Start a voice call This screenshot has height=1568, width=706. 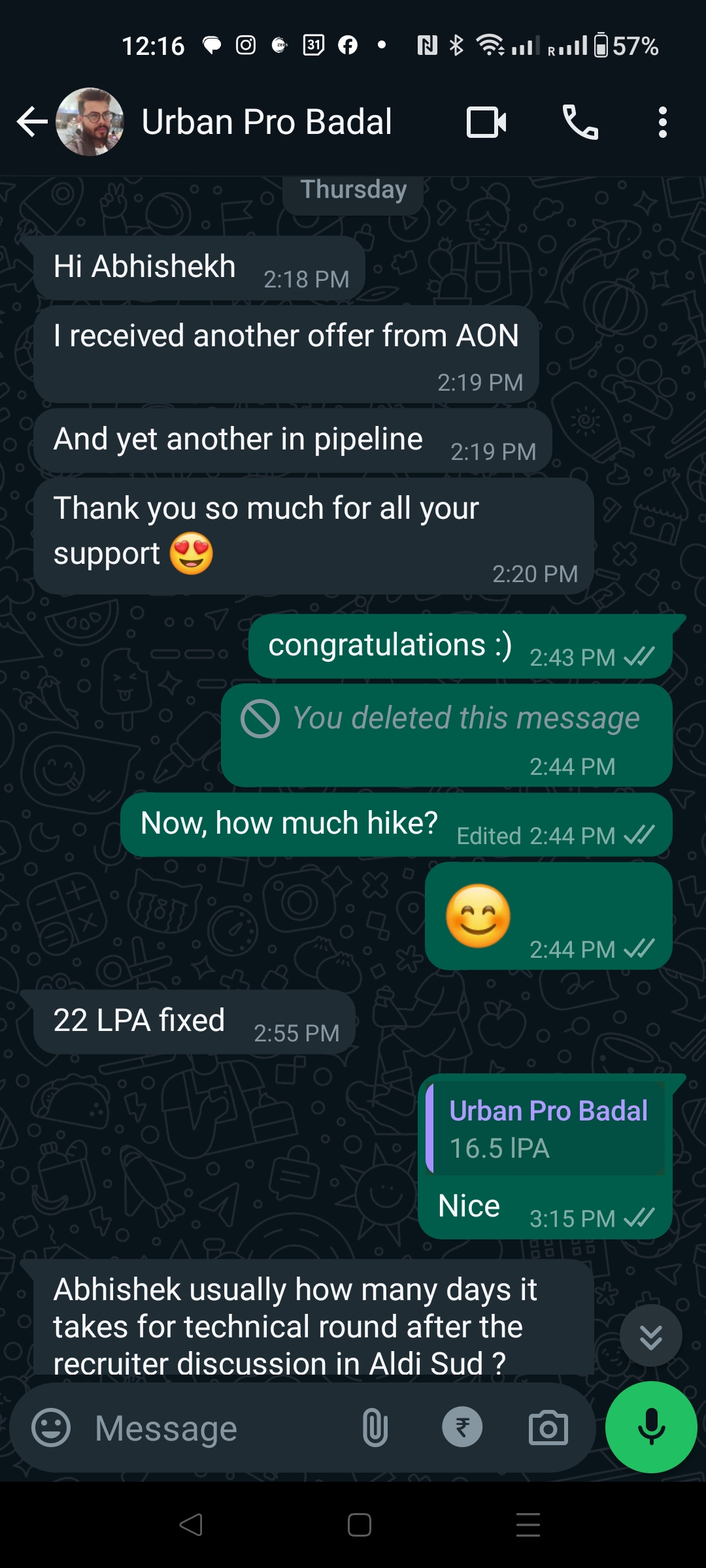click(x=580, y=121)
